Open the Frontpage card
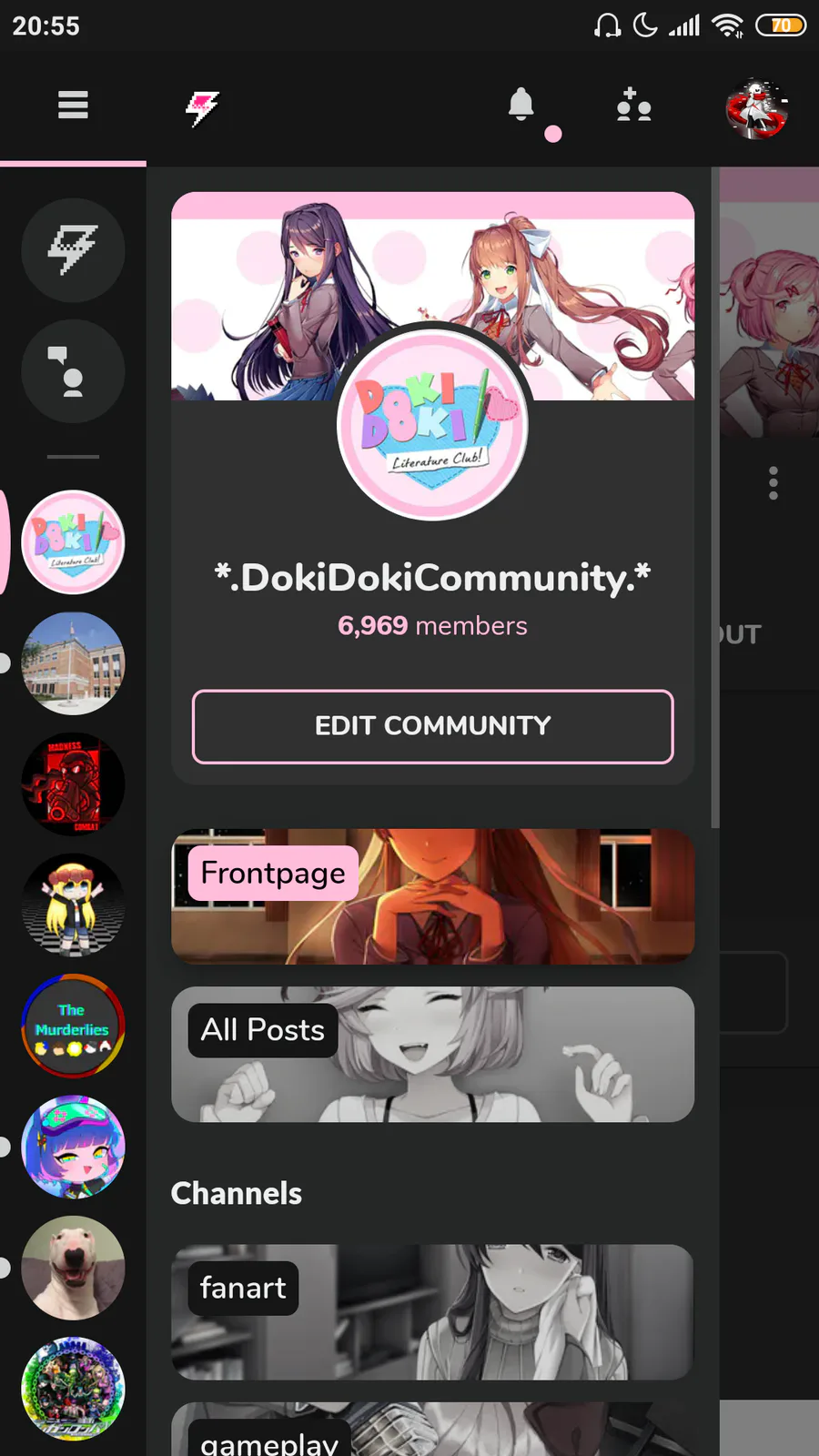This screenshot has height=1456, width=819. (x=433, y=896)
